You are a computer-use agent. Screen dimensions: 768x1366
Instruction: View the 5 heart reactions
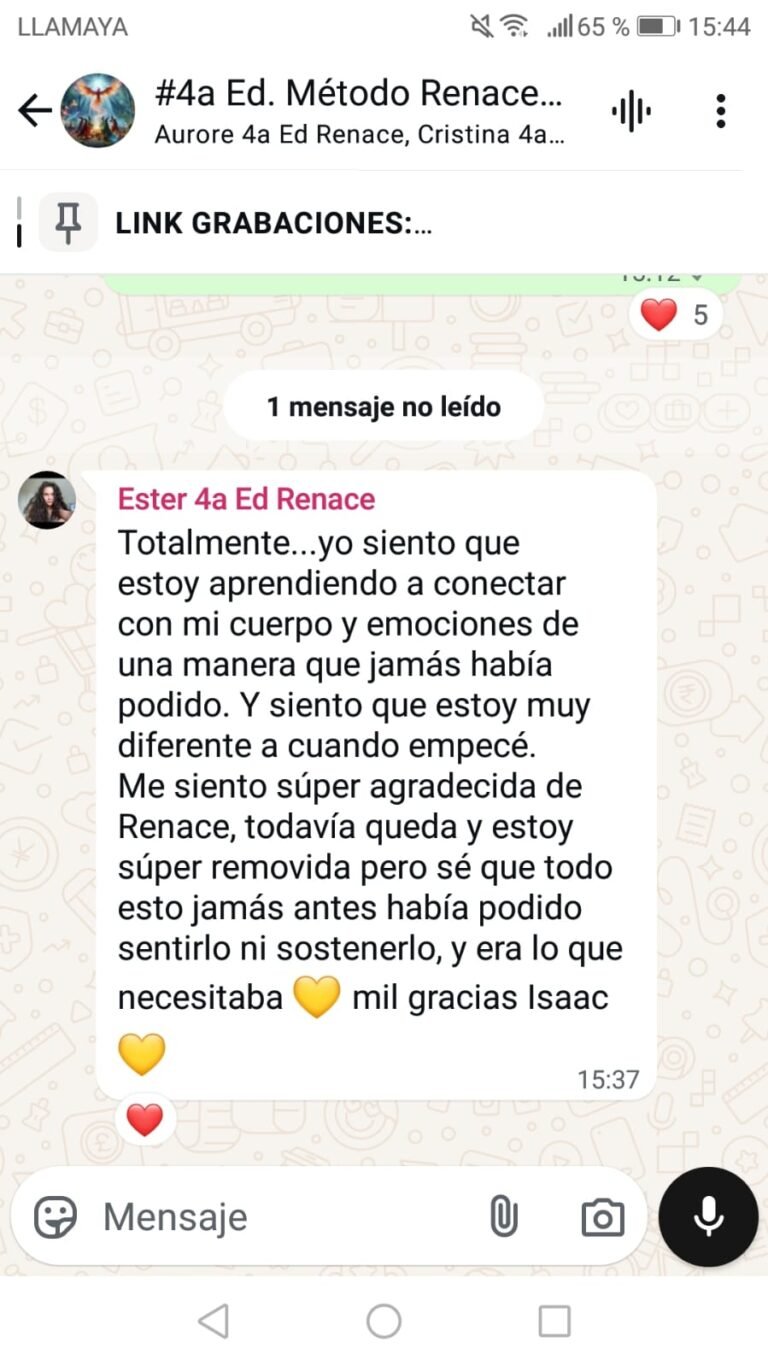point(676,316)
